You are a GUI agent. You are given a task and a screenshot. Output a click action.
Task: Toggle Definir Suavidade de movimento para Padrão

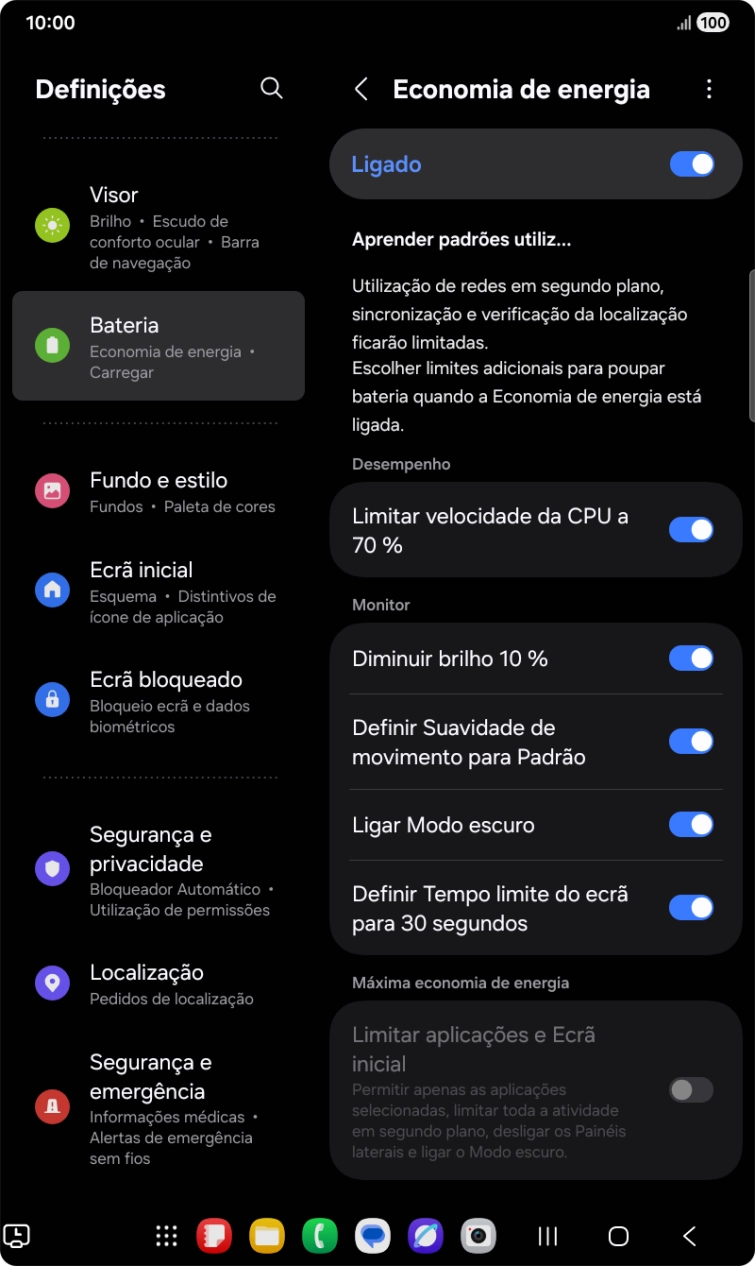[691, 741]
